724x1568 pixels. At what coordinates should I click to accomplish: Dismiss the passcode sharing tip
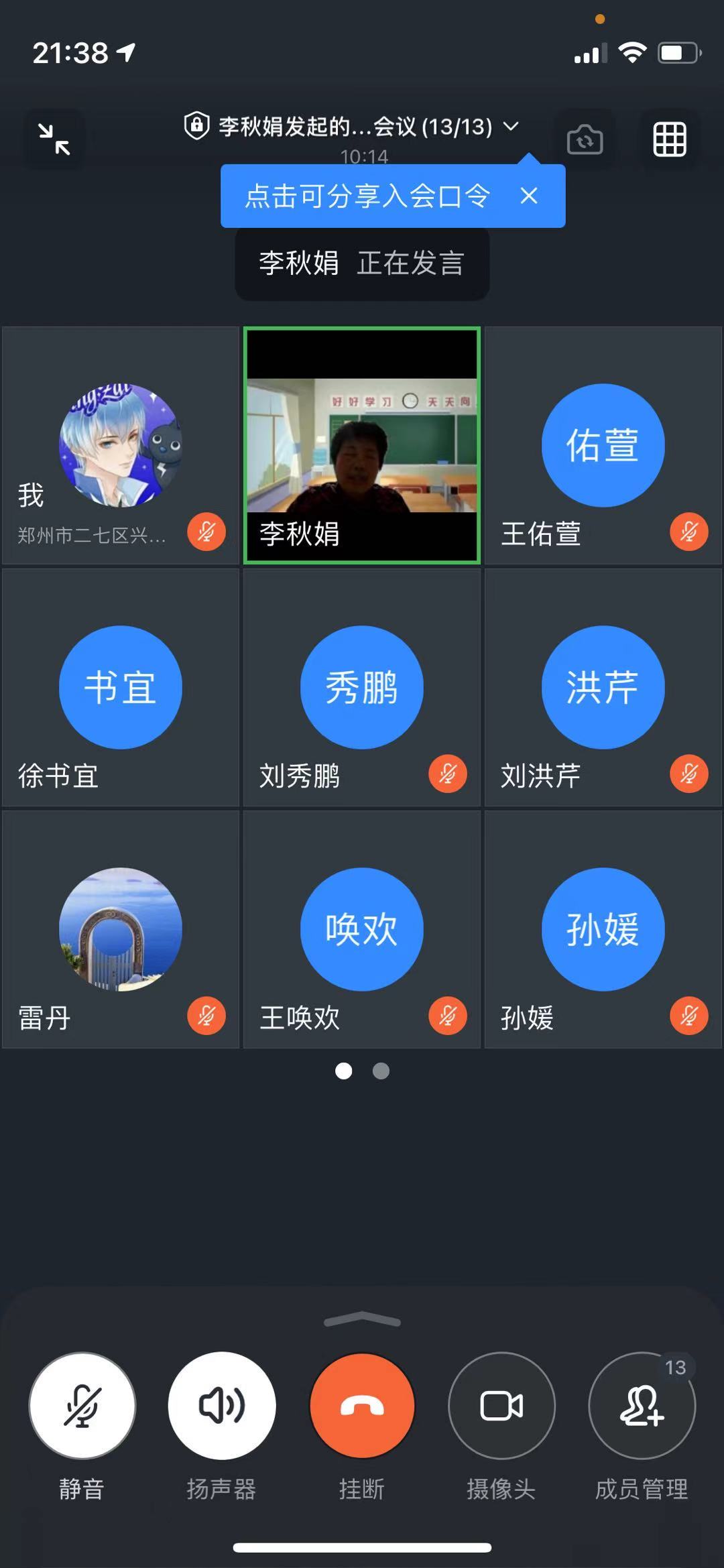[529, 196]
